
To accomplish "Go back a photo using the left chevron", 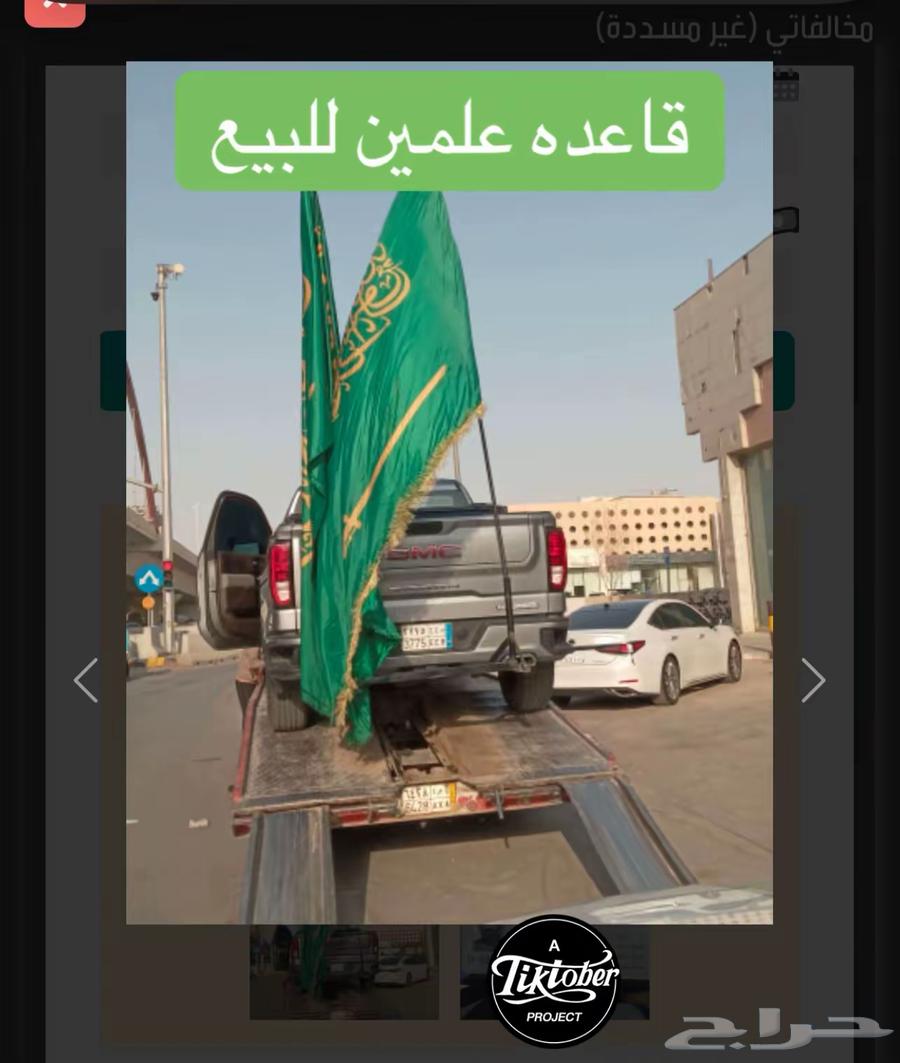I will (x=85, y=680).
